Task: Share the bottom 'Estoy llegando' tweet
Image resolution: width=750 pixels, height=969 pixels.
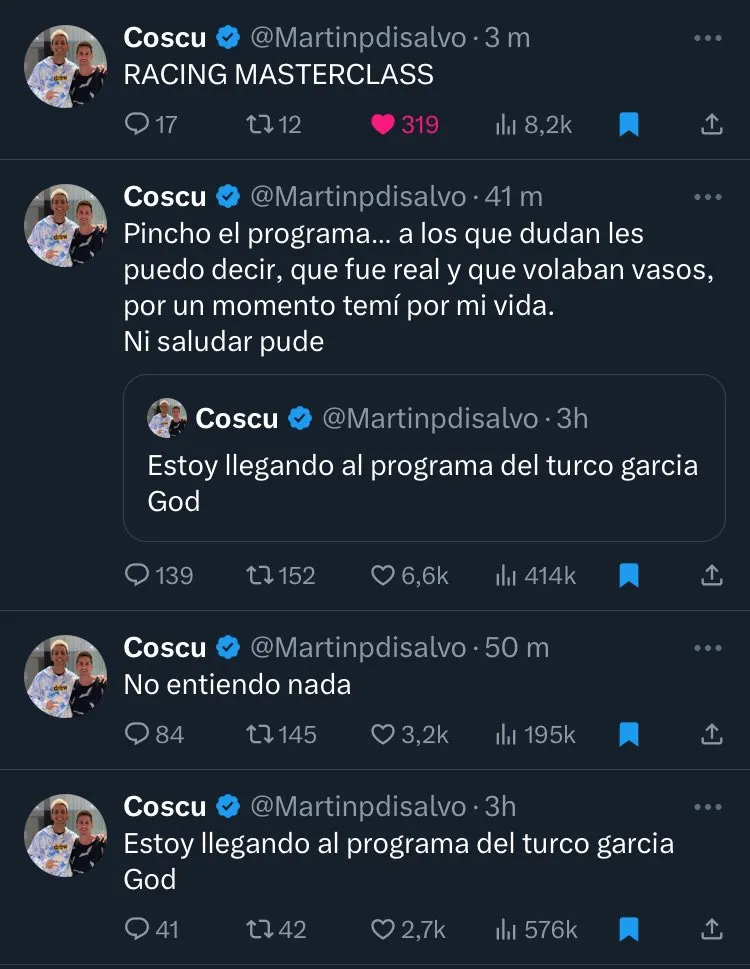Action: [x=711, y=929]
